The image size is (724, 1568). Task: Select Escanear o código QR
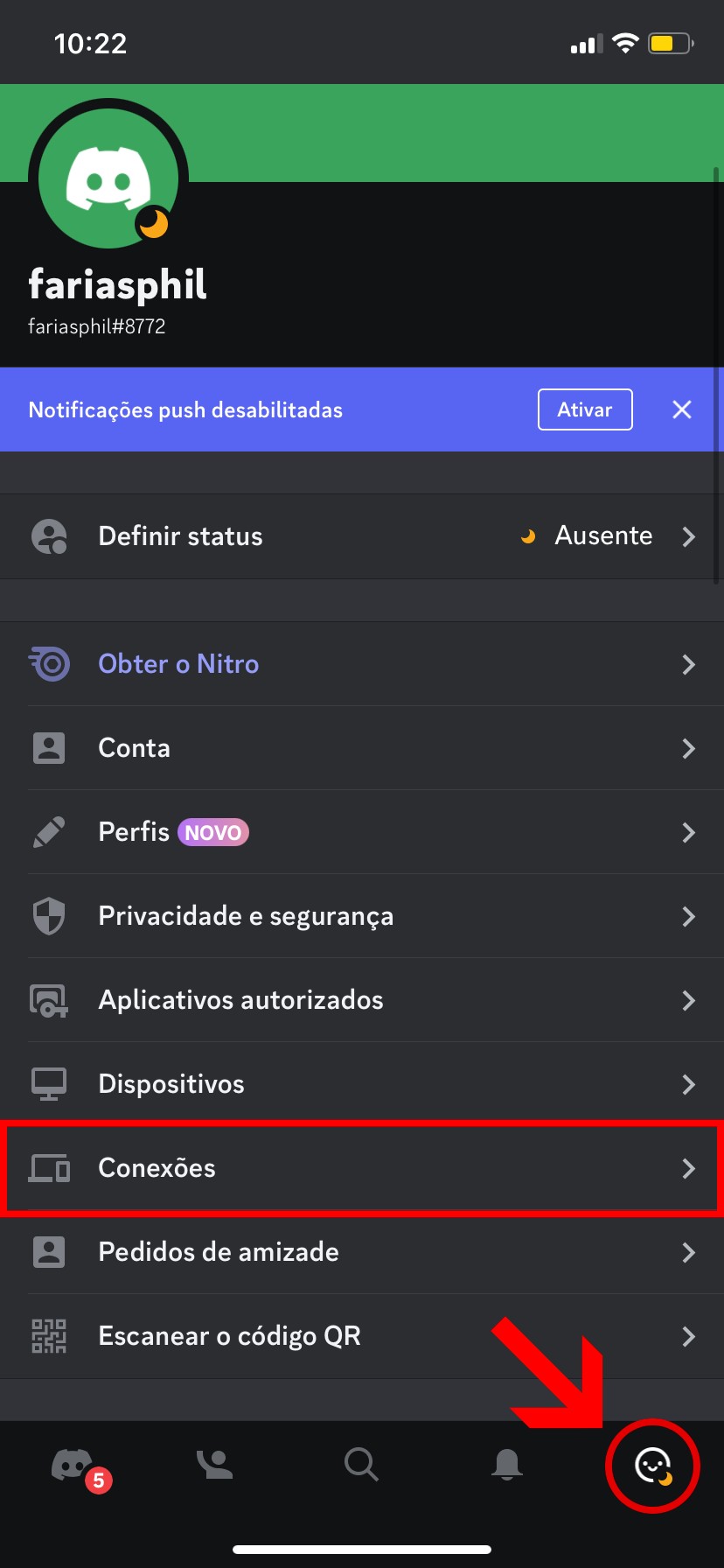point(362,1336)
